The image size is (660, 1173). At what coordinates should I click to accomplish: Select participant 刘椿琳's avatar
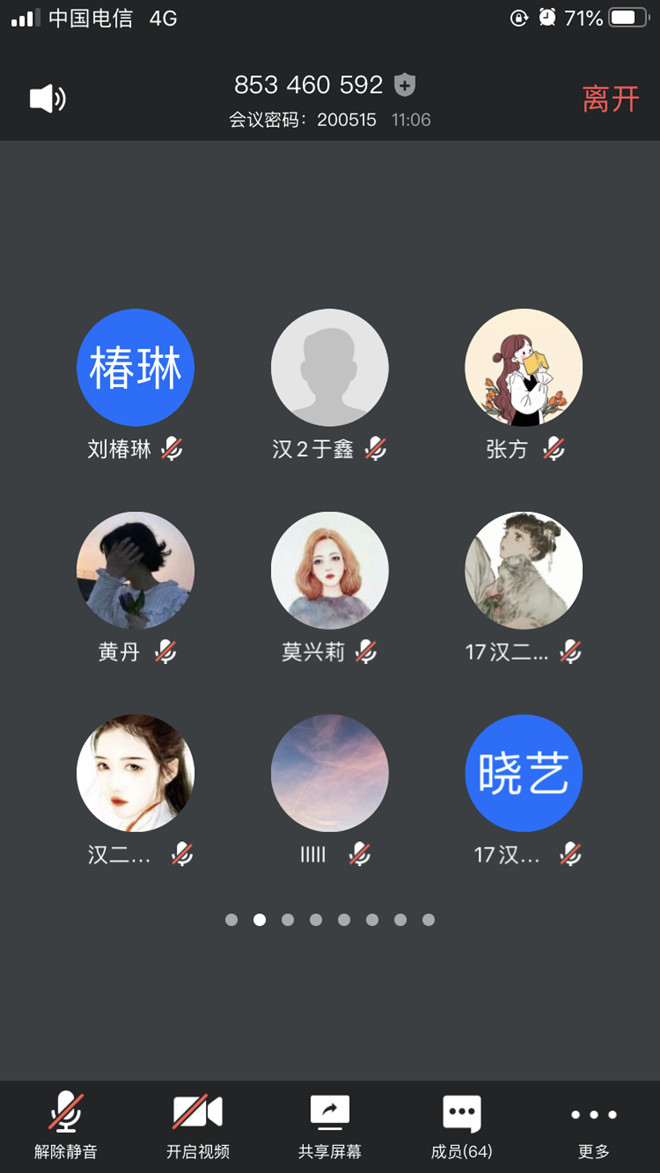(135, 368)
